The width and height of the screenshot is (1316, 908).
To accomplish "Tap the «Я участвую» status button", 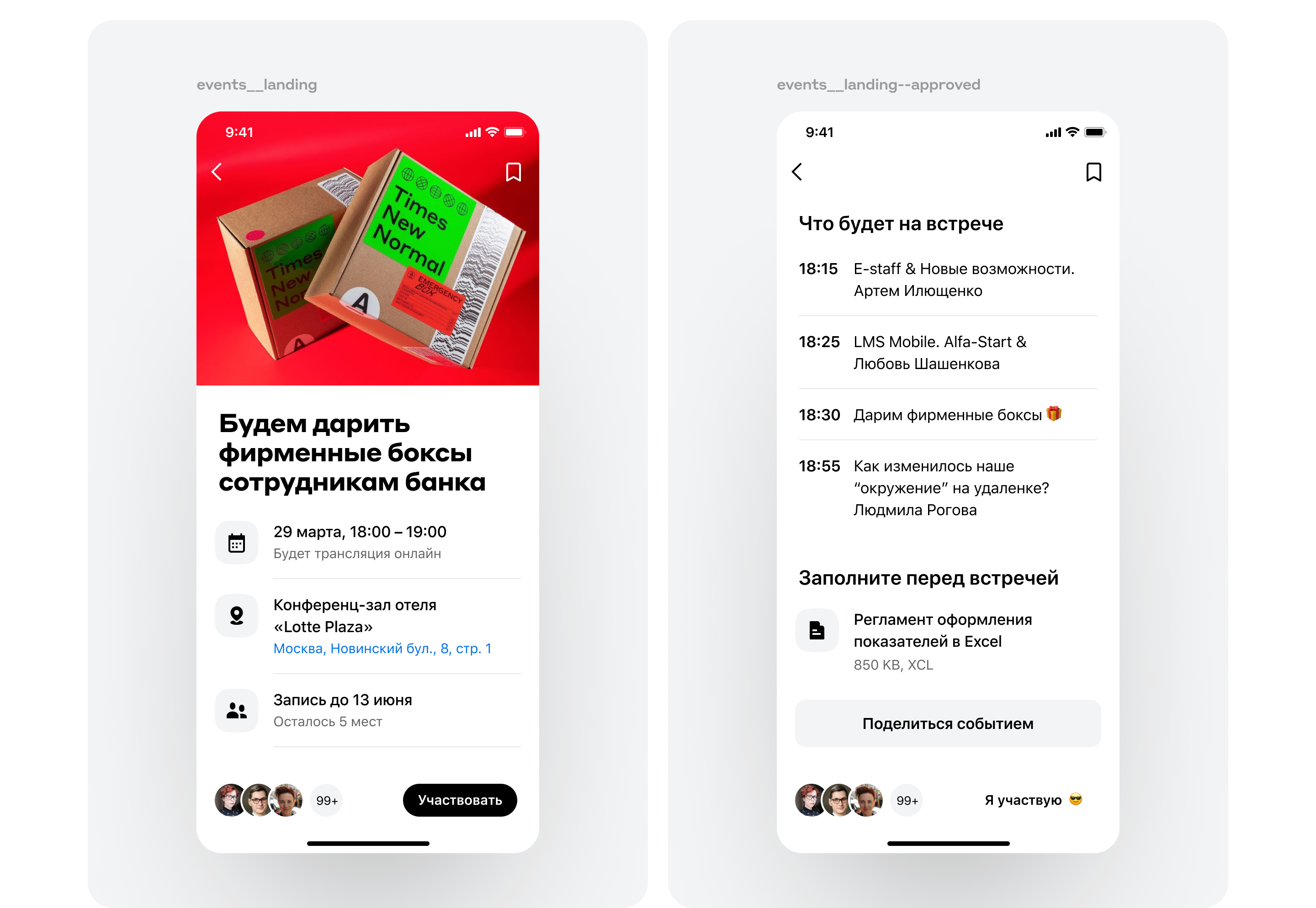I will (x=1033, y=800).
